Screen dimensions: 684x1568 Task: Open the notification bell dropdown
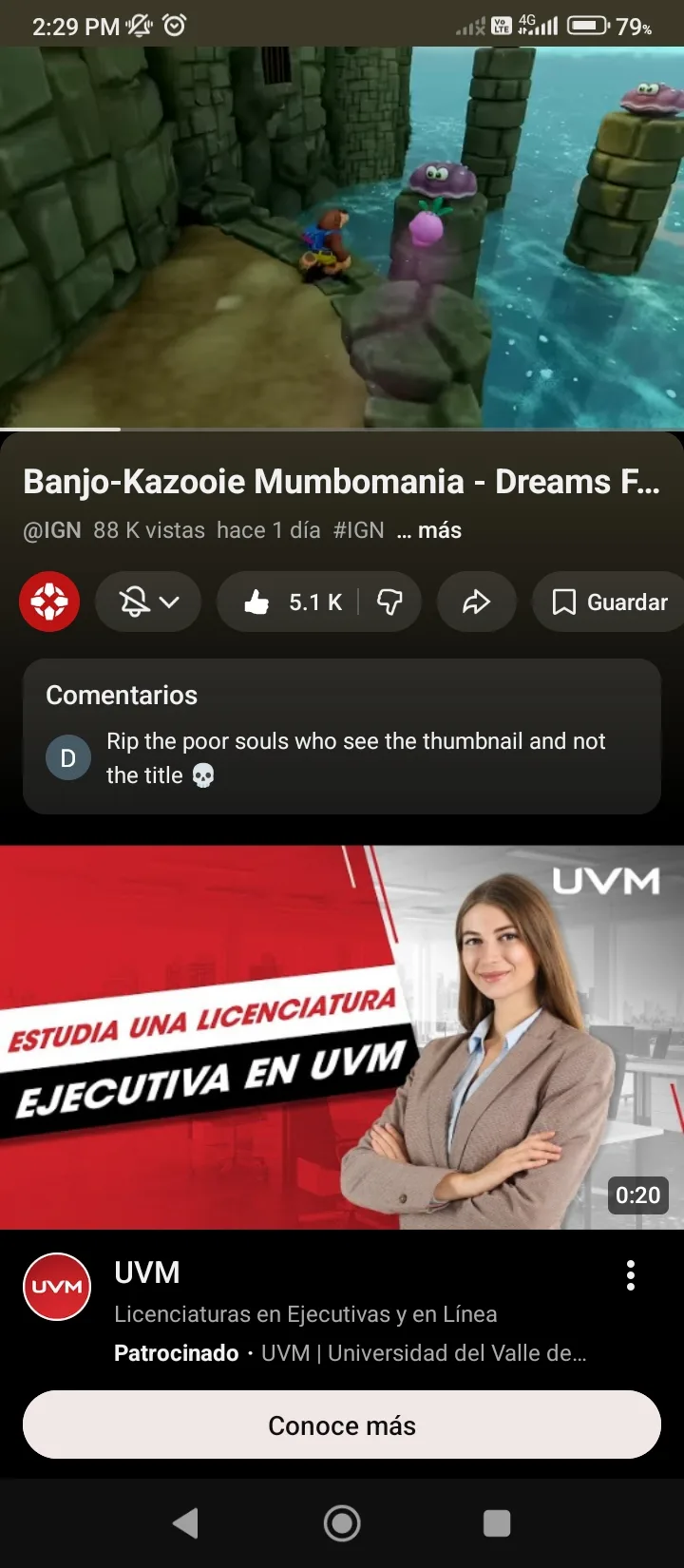click(x=148, y=602)
